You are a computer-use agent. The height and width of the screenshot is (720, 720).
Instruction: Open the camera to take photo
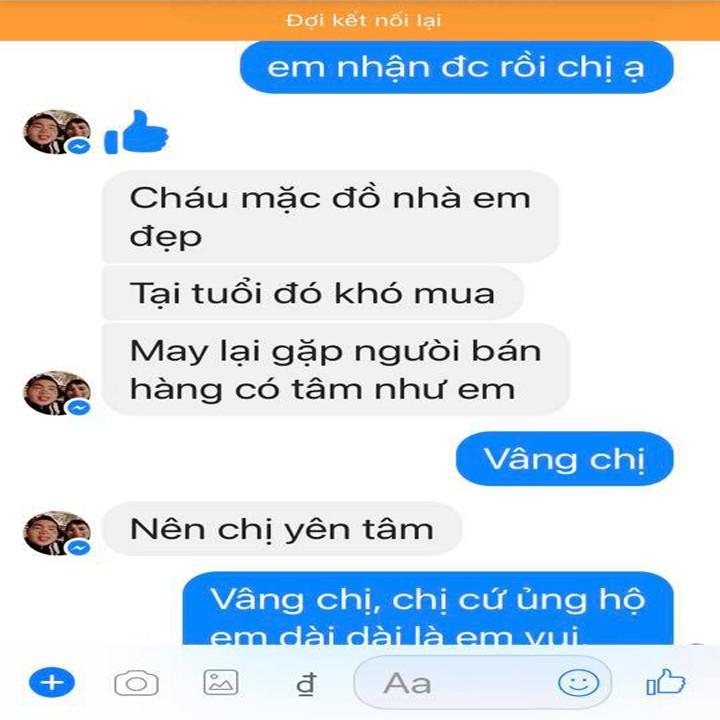point(136,683)
